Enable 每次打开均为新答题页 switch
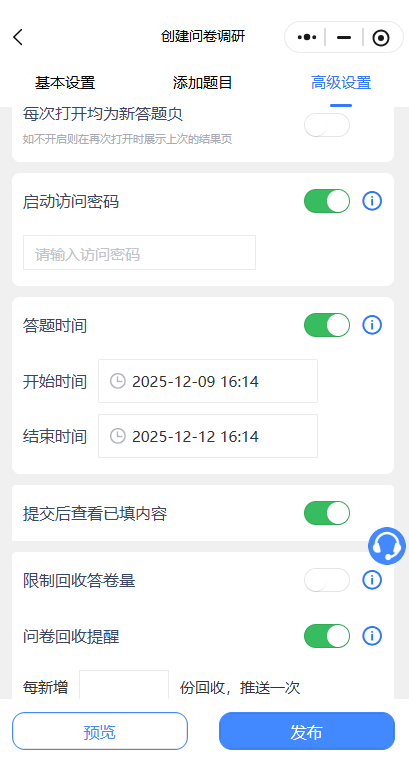The height and width of the screenshot is (775, 409). click(x=327, y=125)
